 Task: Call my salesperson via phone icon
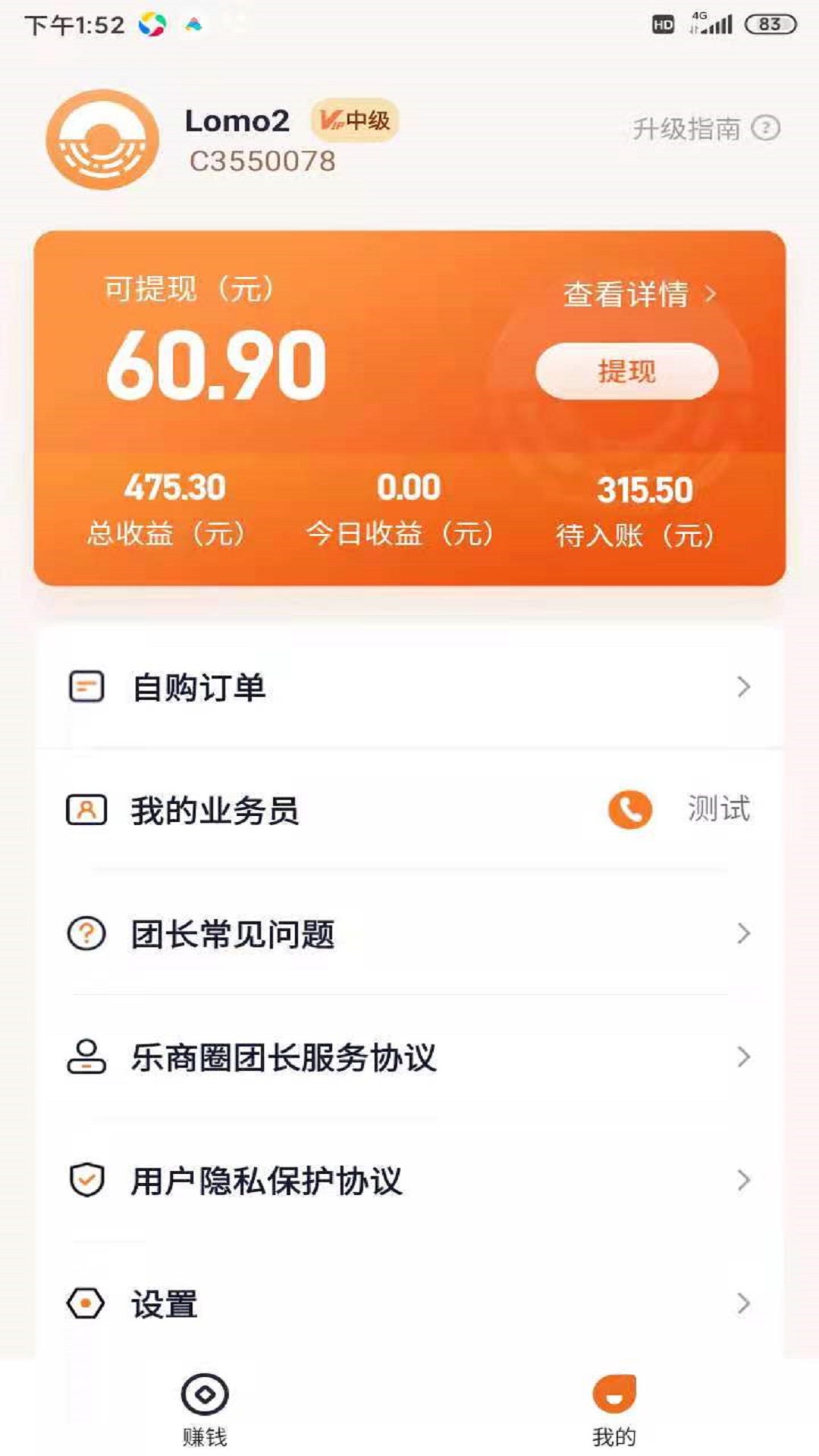click(x=629, y=810)
